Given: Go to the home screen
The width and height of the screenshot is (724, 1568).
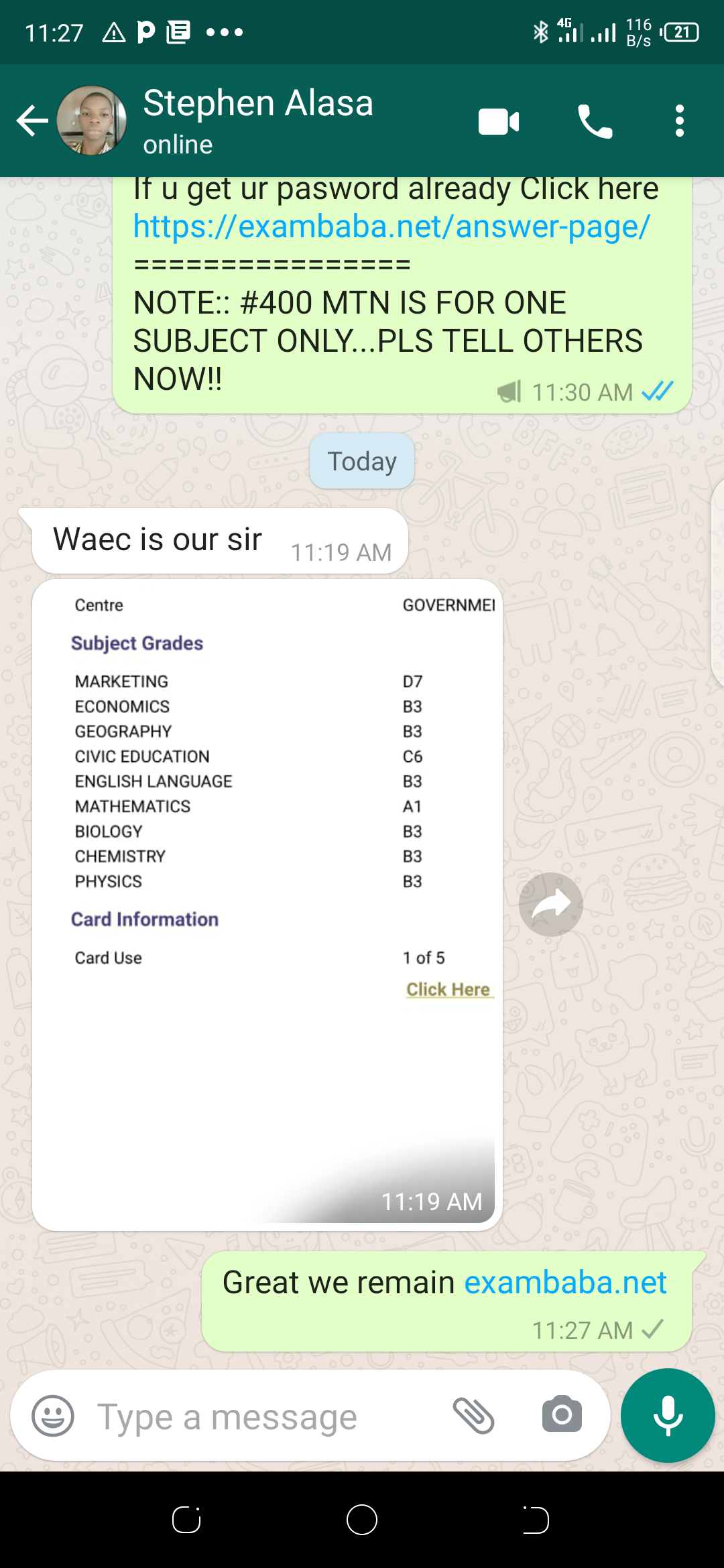Looking at the screenshot, I should 362,1520.
